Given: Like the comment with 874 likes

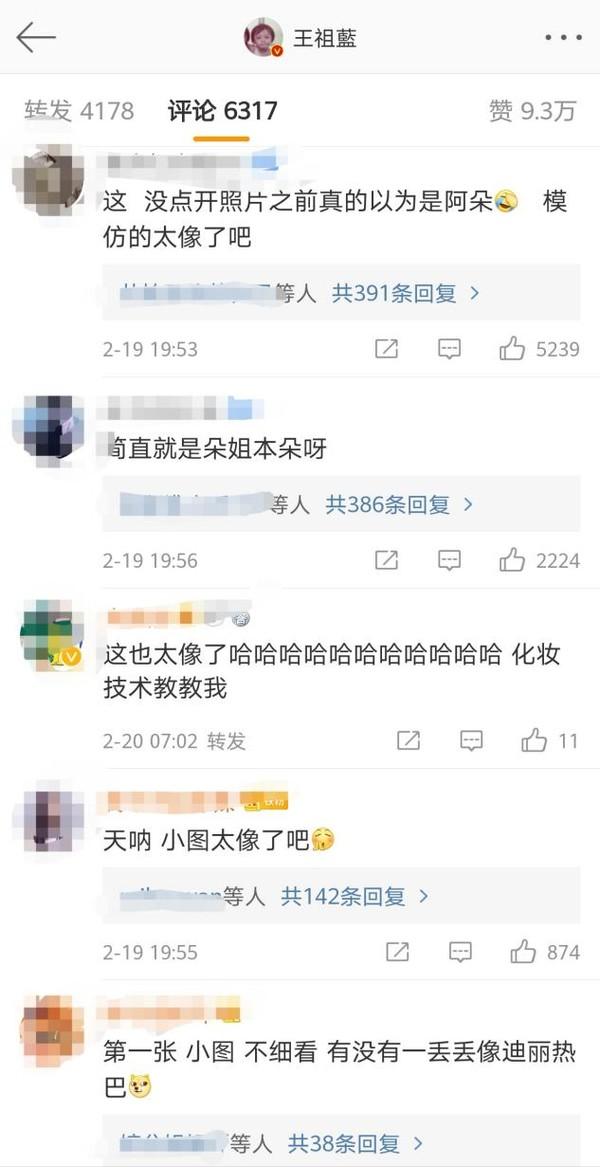Looking at the screenshot, I should click(523, 952).
